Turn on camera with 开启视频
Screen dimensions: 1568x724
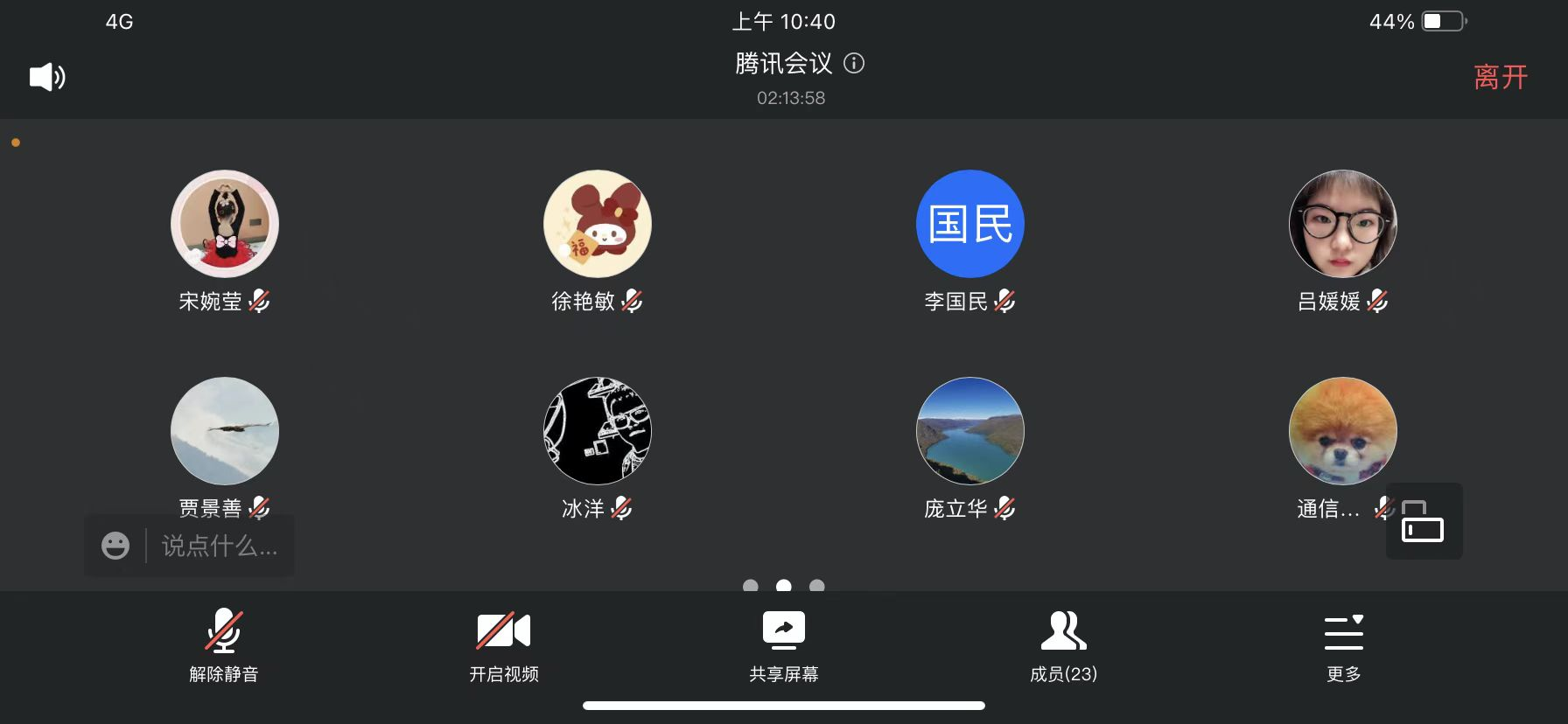click(504, 645)
